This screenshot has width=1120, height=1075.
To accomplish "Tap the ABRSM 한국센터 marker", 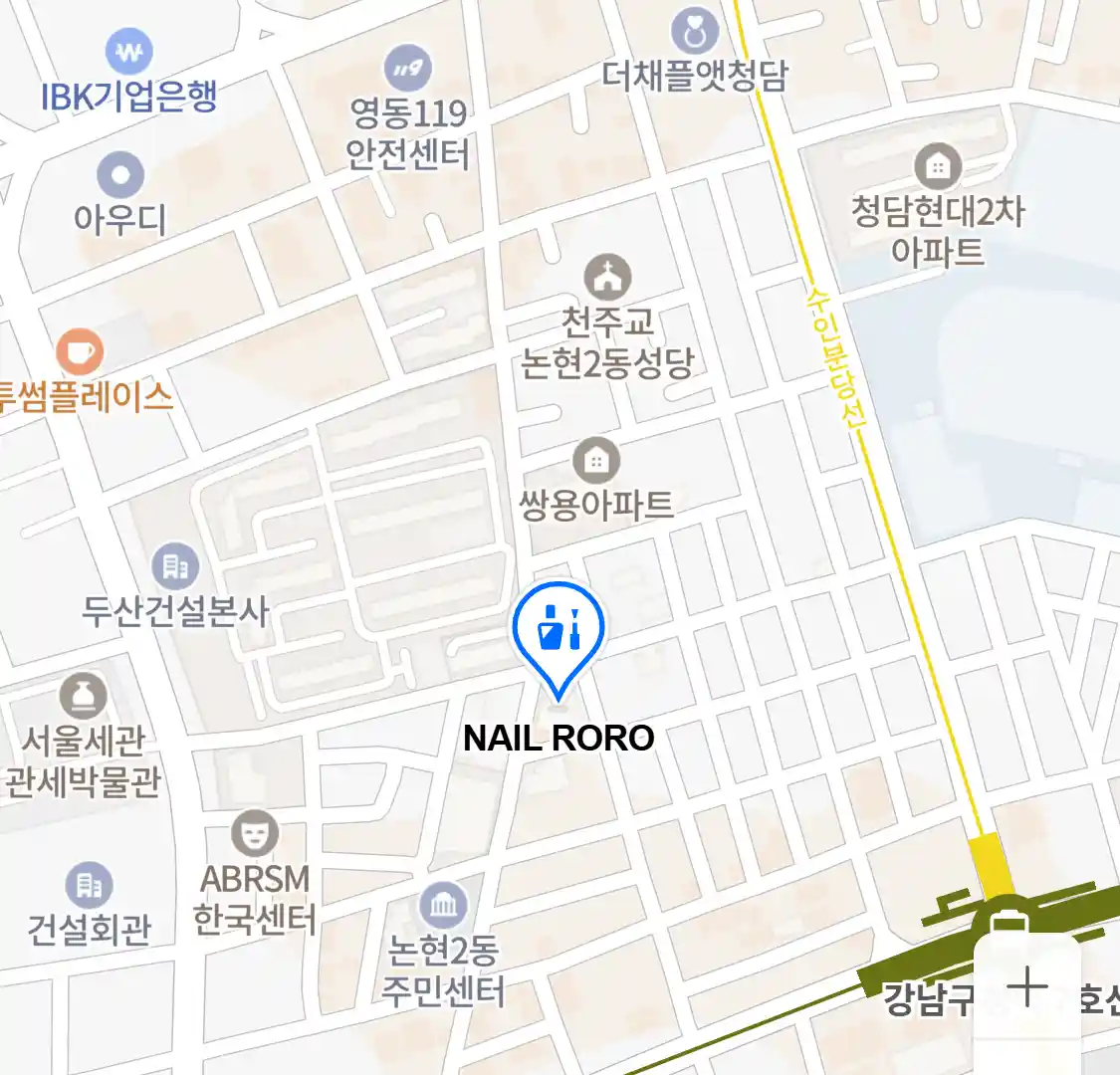I will (255, 834).
